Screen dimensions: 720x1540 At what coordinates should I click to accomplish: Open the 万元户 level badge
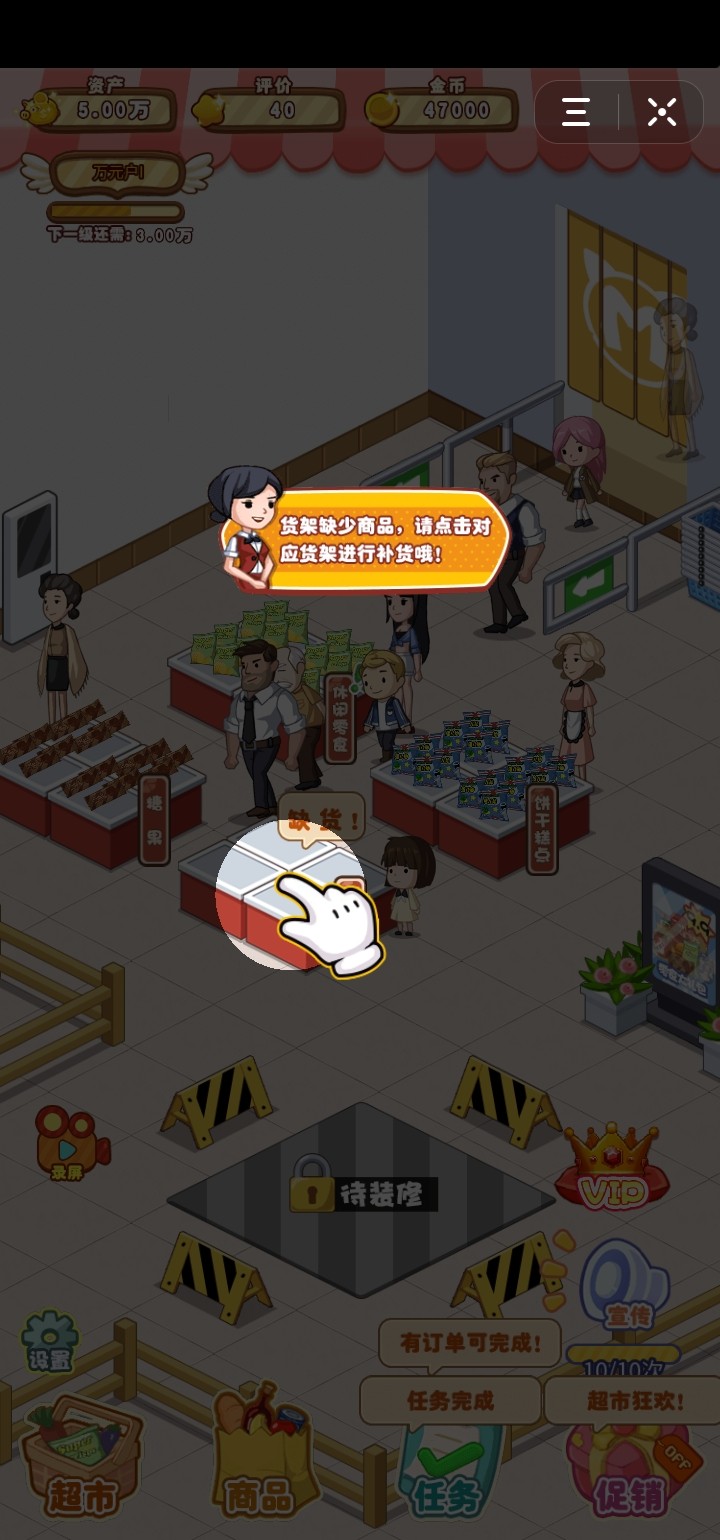[x=118, y=174]
